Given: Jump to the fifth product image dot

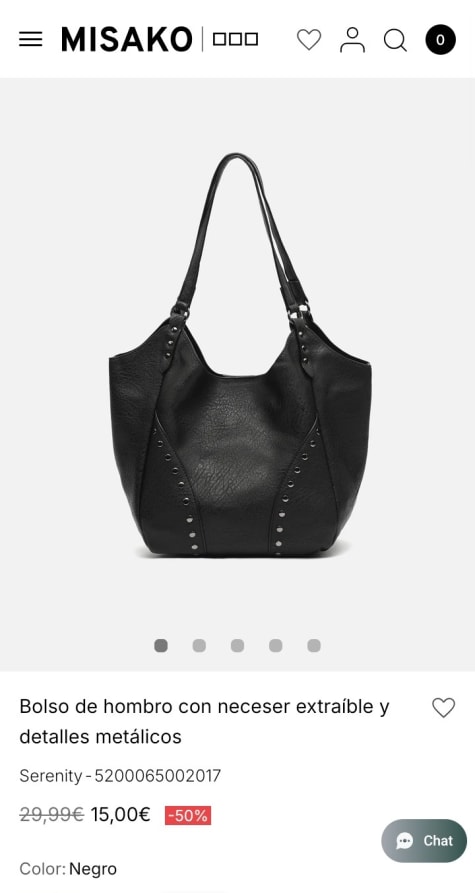Looking at the screenshot, I should pyautogui.click(x=314, y=645).
